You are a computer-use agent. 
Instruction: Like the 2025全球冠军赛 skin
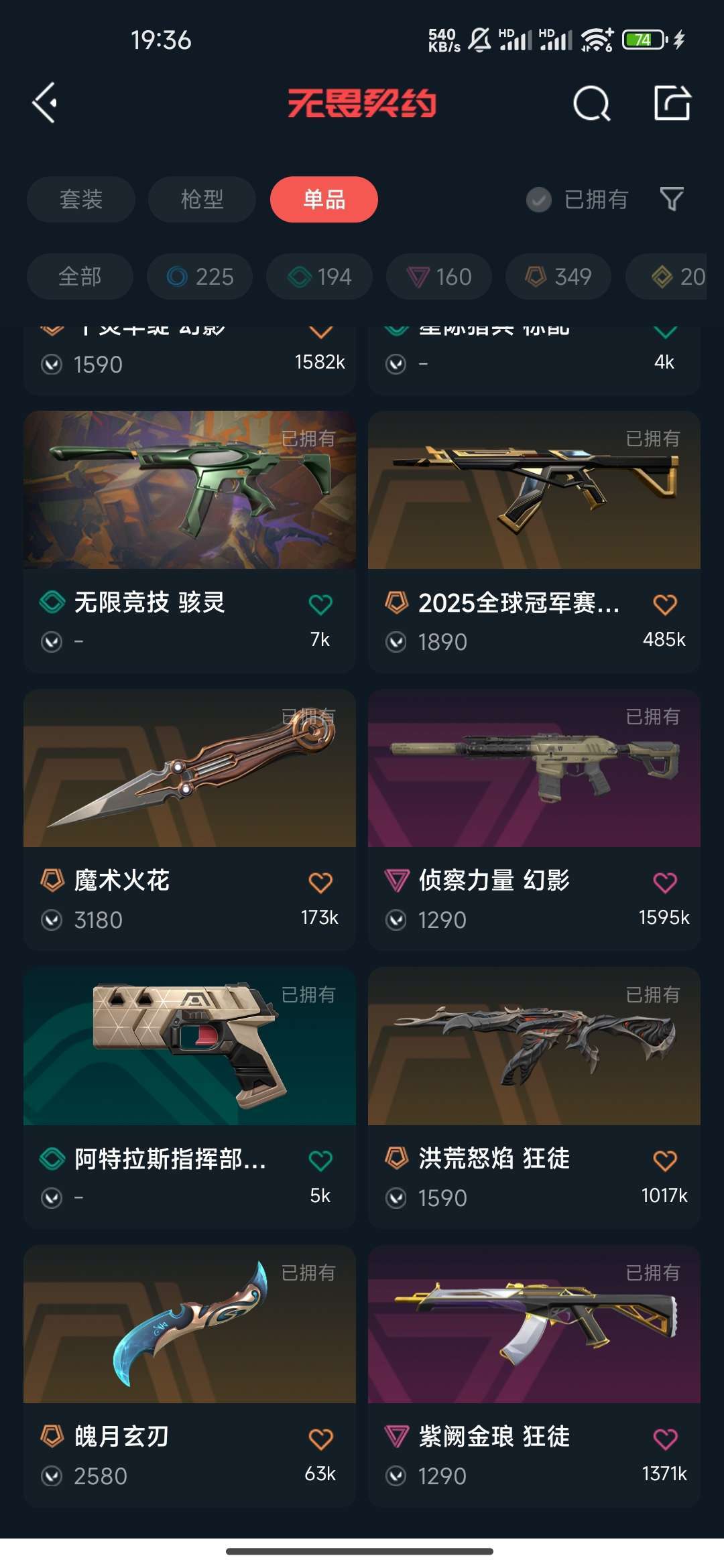coord(665,604)
